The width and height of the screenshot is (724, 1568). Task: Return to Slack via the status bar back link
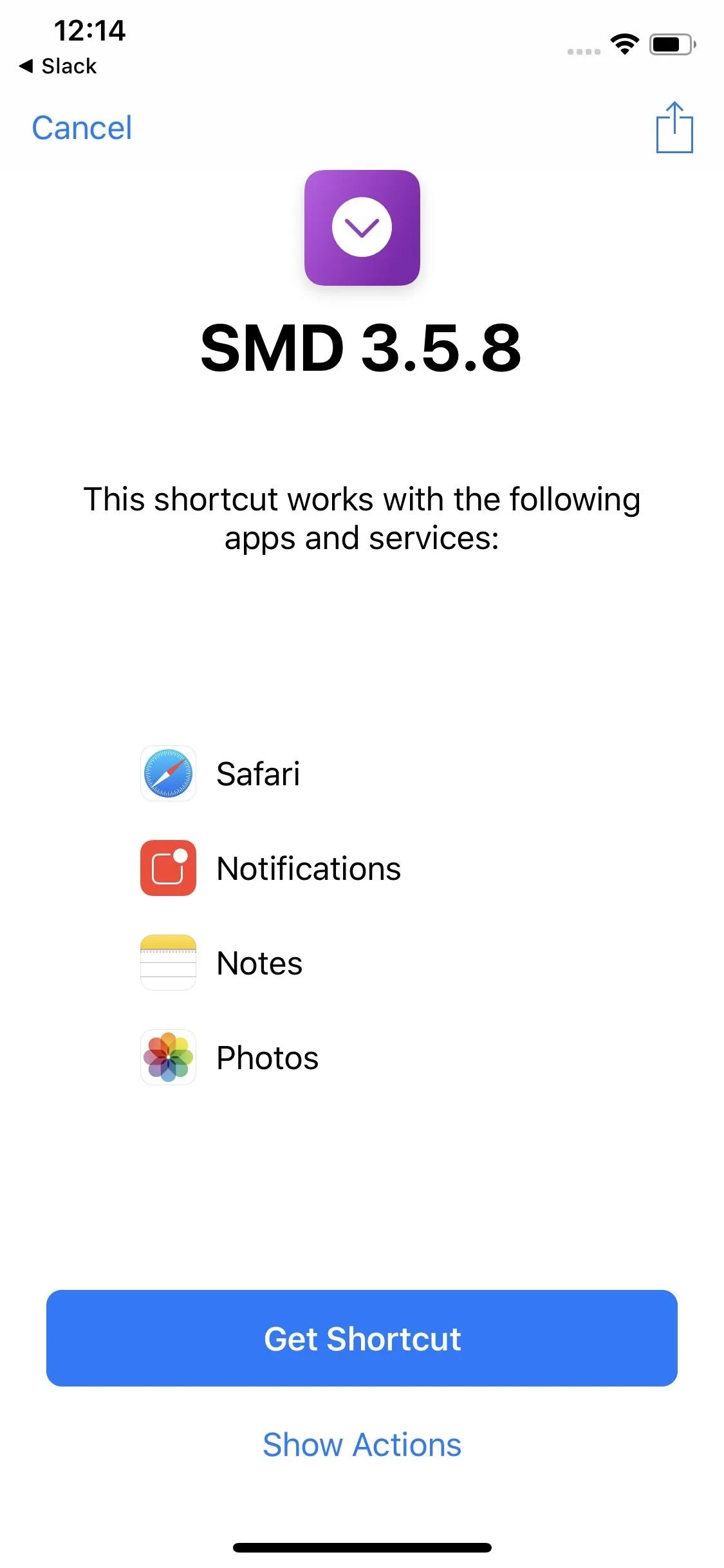click(58, 66)
